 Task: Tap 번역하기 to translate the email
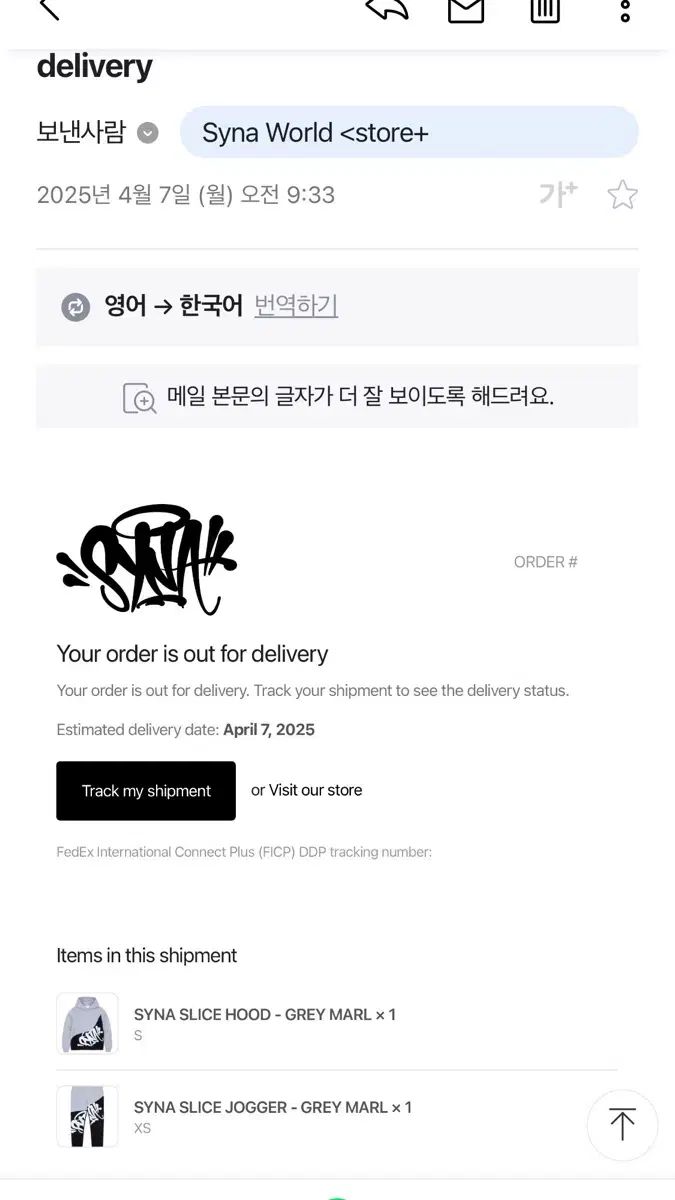(296, 306)
